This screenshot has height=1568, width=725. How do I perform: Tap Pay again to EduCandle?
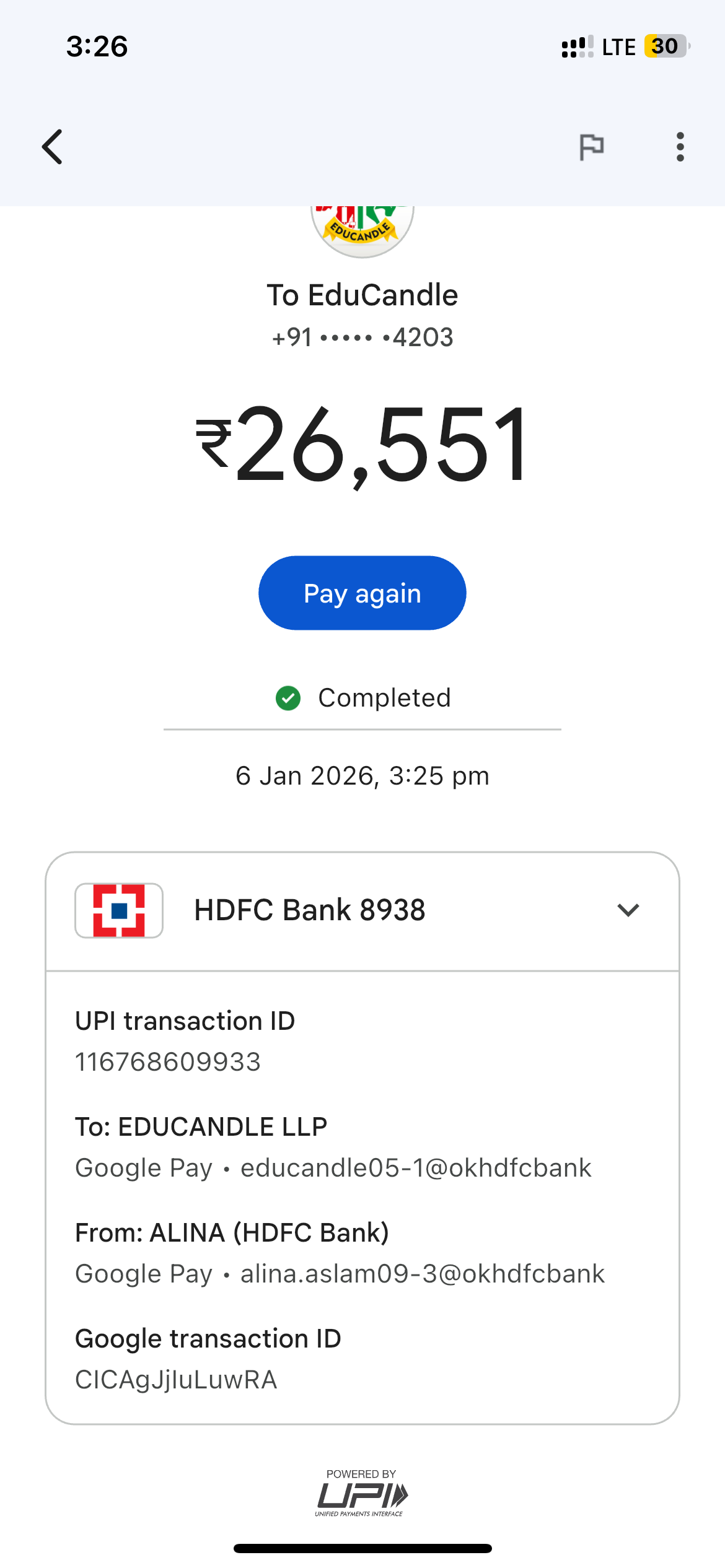[362, 593]
